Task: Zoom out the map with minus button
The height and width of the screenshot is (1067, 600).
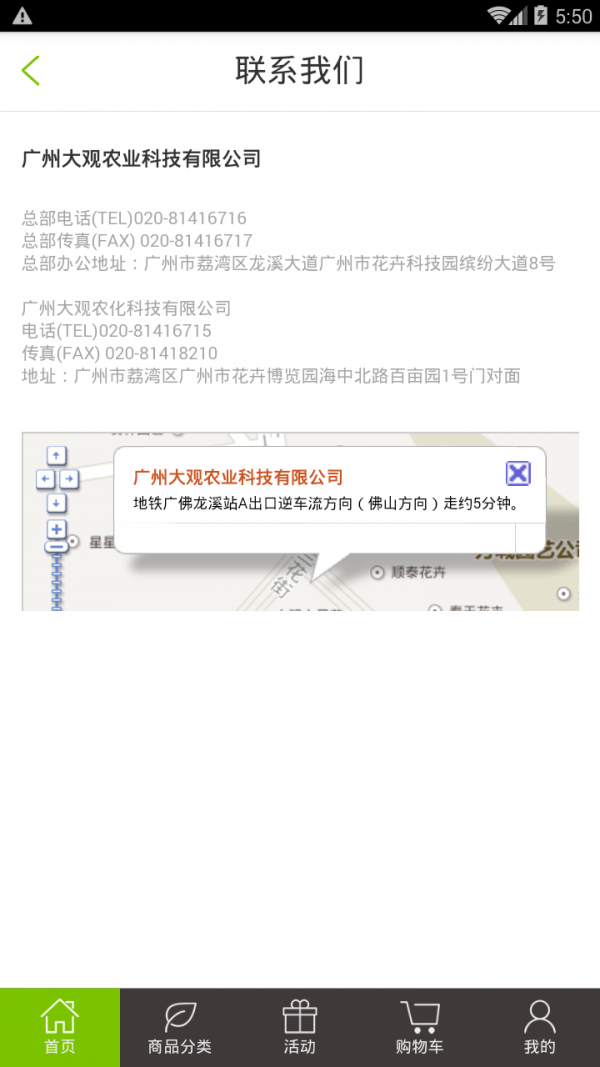Action: [56, 546]
